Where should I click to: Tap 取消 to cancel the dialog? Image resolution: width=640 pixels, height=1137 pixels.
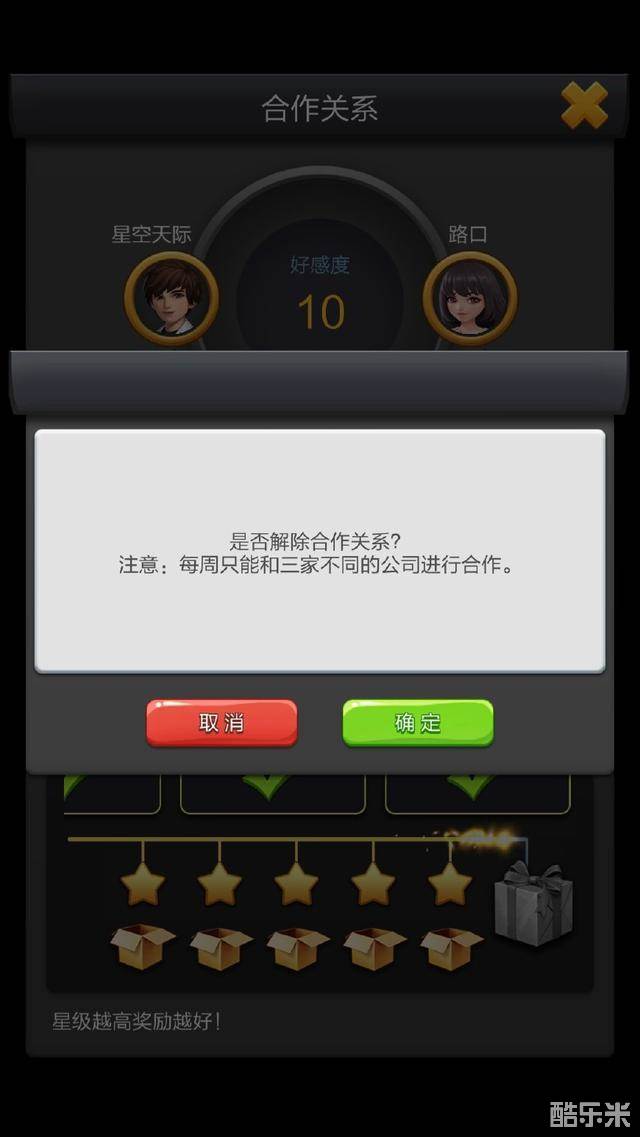click(221, 722)
